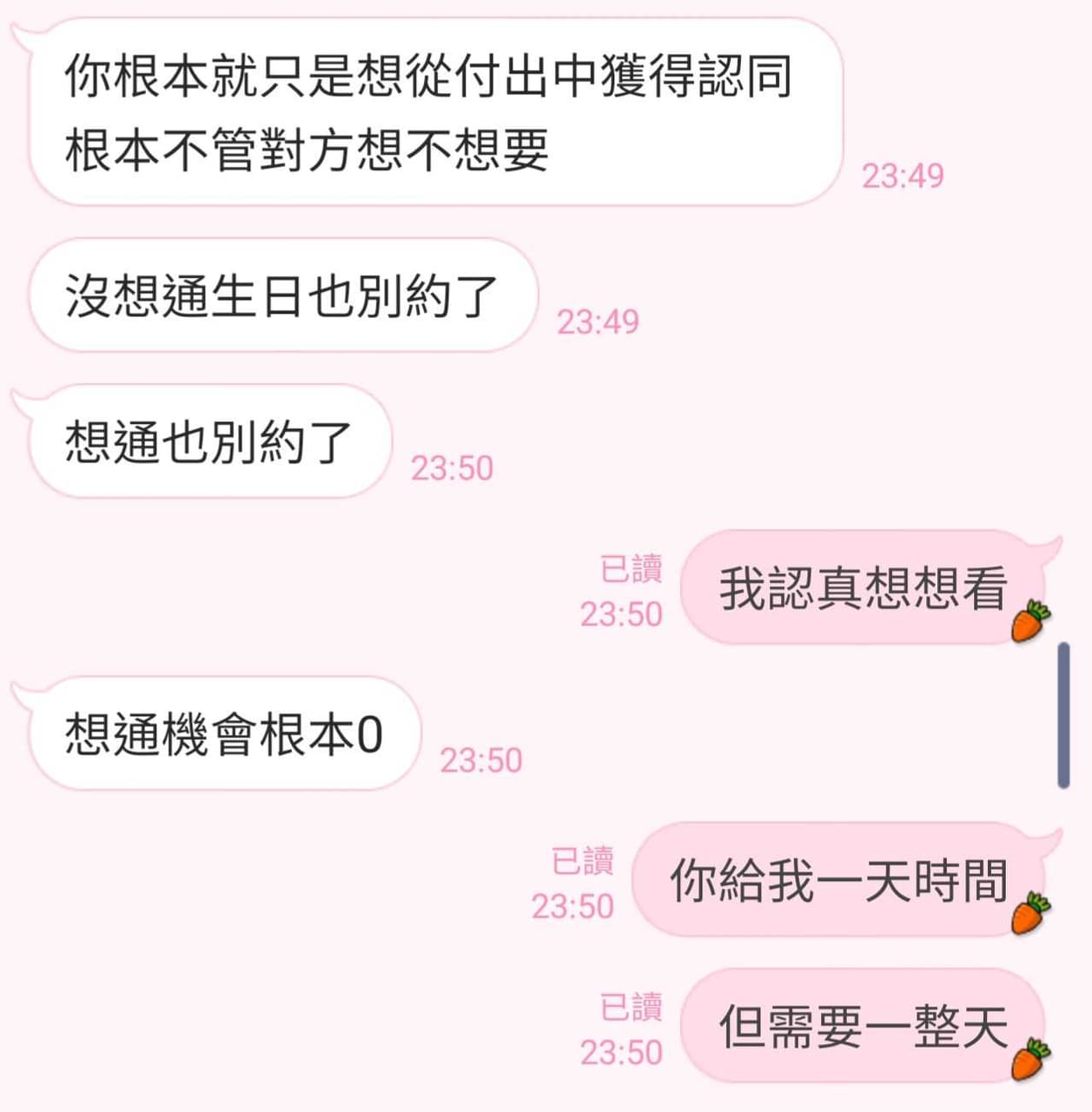Select the carrot icon on the topmost reply
The width and height of the screenshot is (1092, 1112).
(1030, 619)
